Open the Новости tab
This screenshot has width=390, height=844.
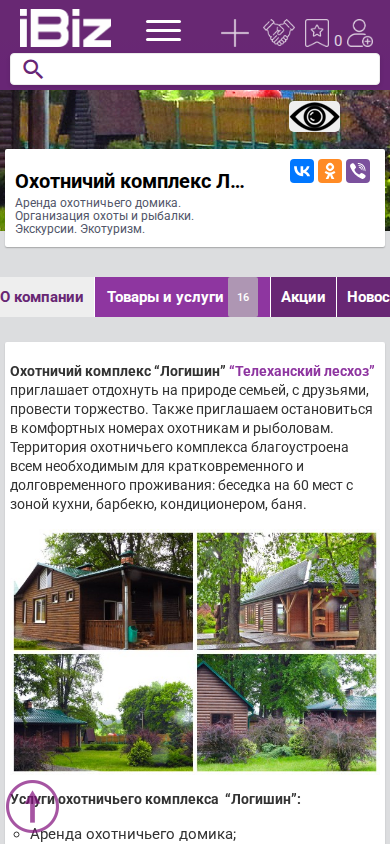tap(364, 297)
